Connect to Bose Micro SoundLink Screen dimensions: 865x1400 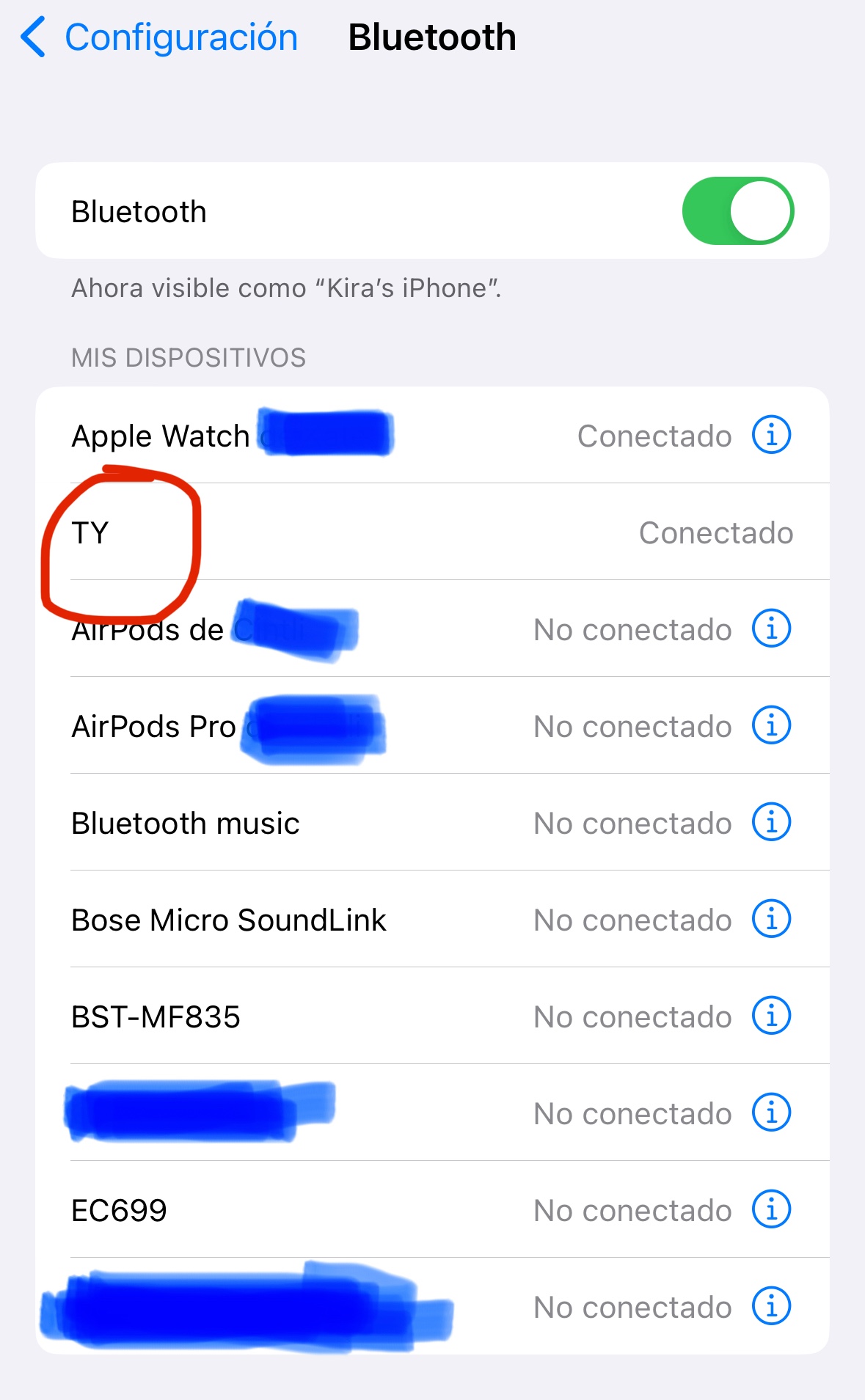432,919
